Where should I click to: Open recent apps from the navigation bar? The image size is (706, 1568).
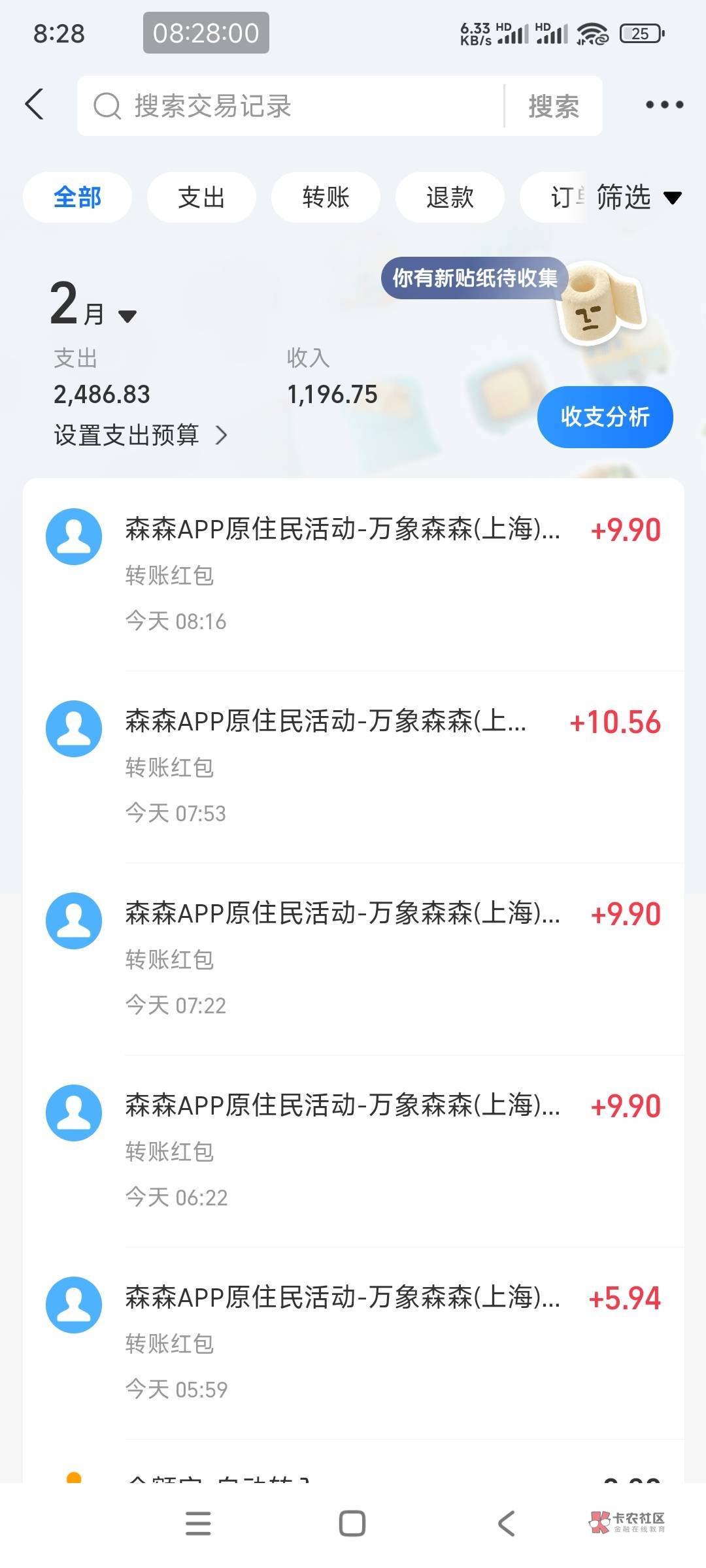coord(198,1524)
